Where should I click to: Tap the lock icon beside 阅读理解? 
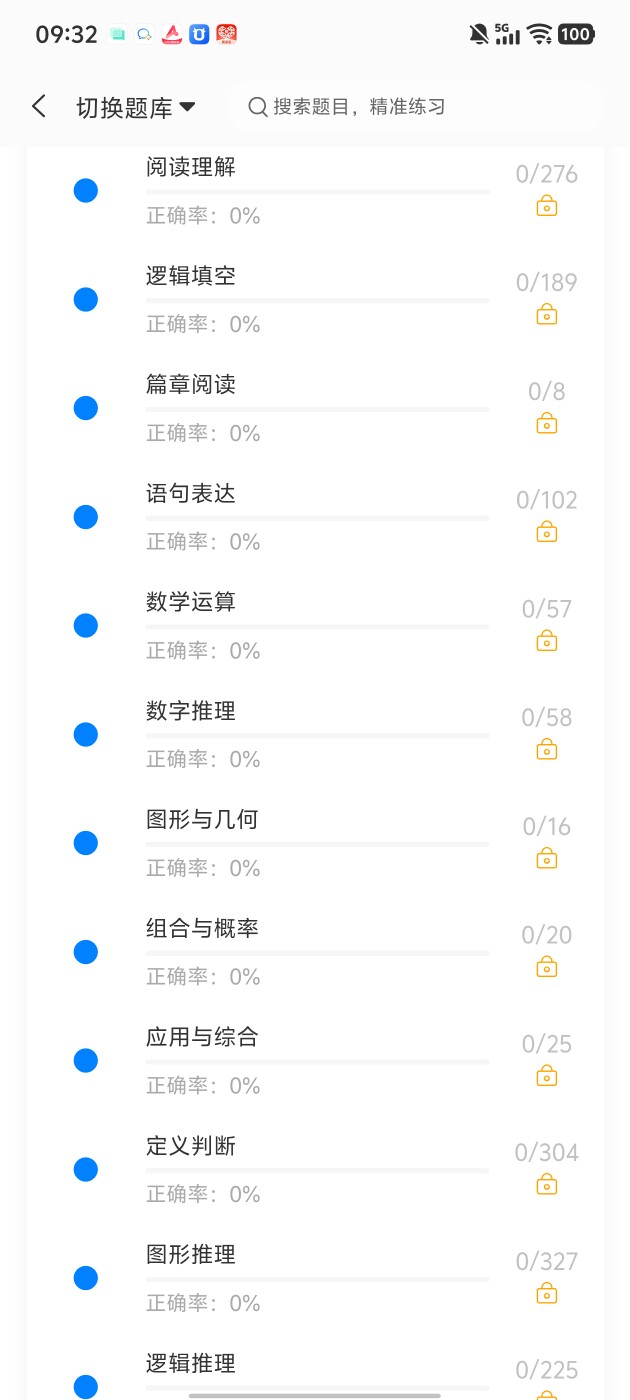pos(547,206)
